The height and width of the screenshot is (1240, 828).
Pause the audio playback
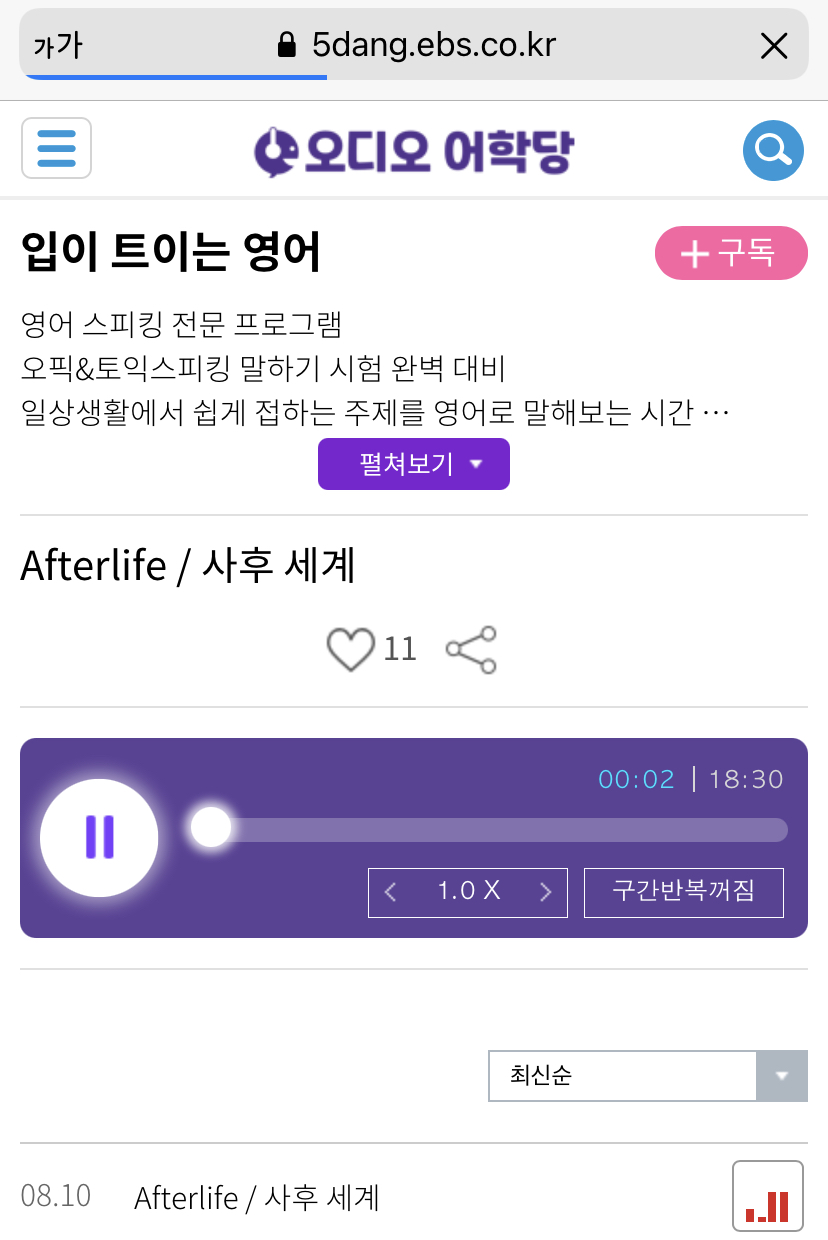coord(99,838)
